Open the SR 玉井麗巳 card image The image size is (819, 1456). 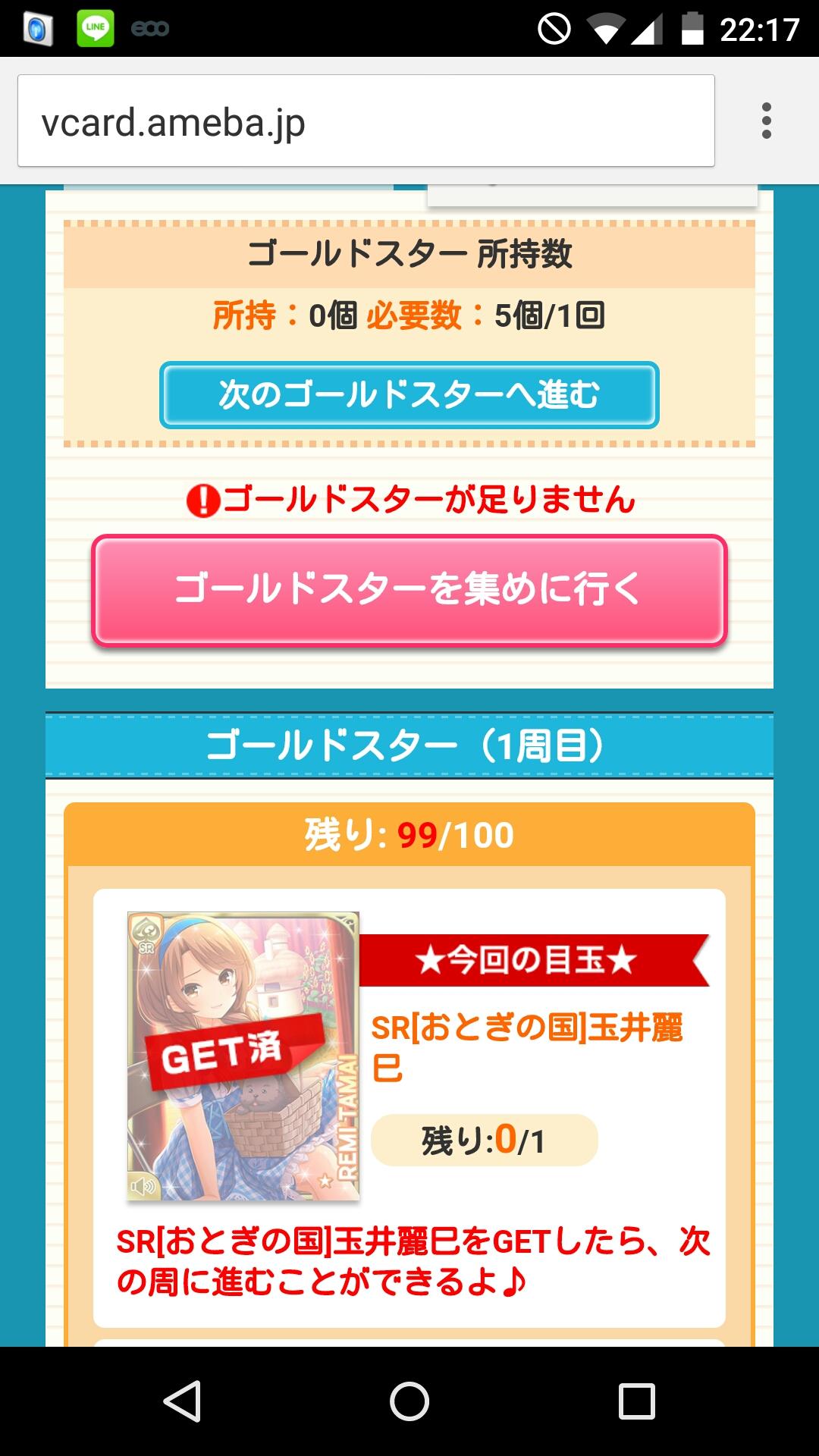pyautogui.click(x=243, y=1056)
